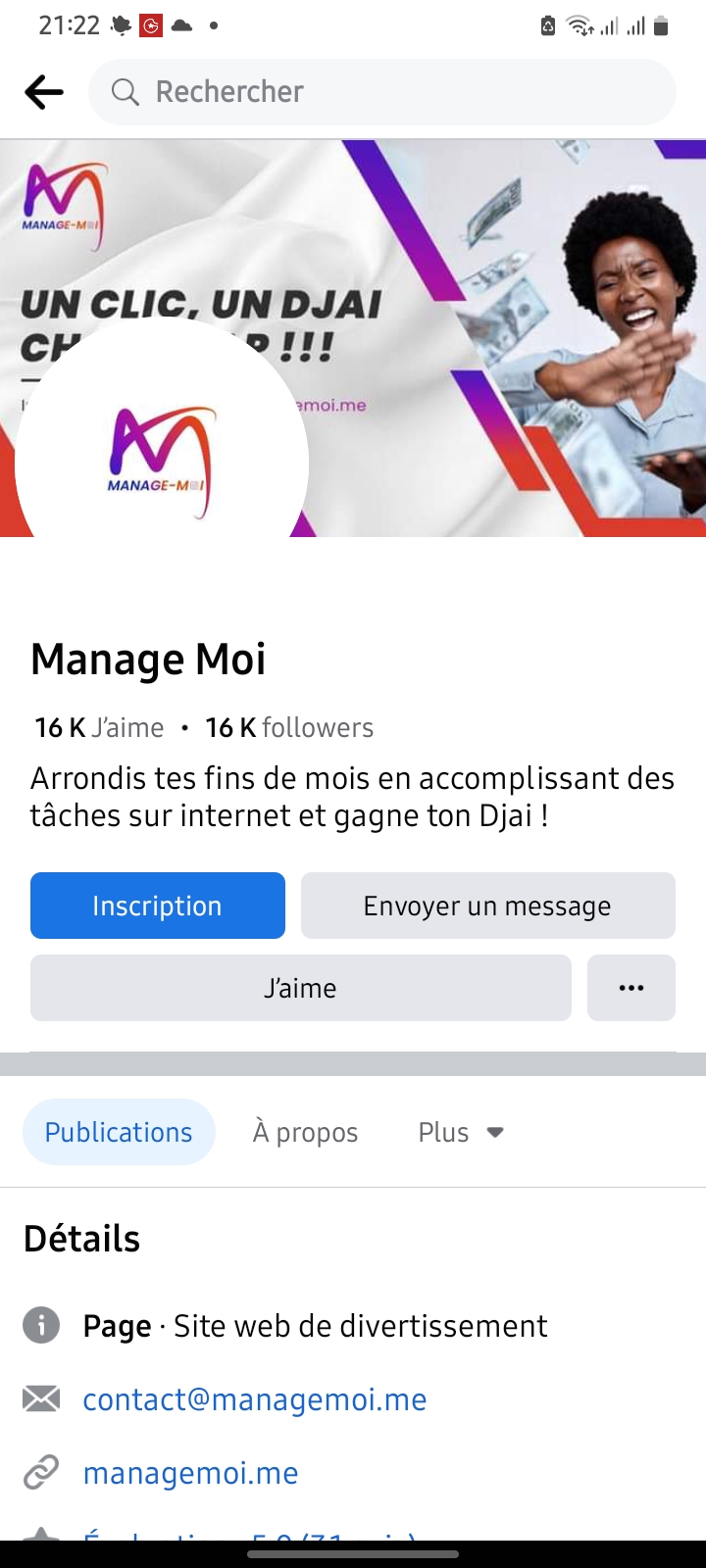This screenshot has height=1568, width=706.
Task: Like the page with J'aime button
Action: tap(300, 988)
